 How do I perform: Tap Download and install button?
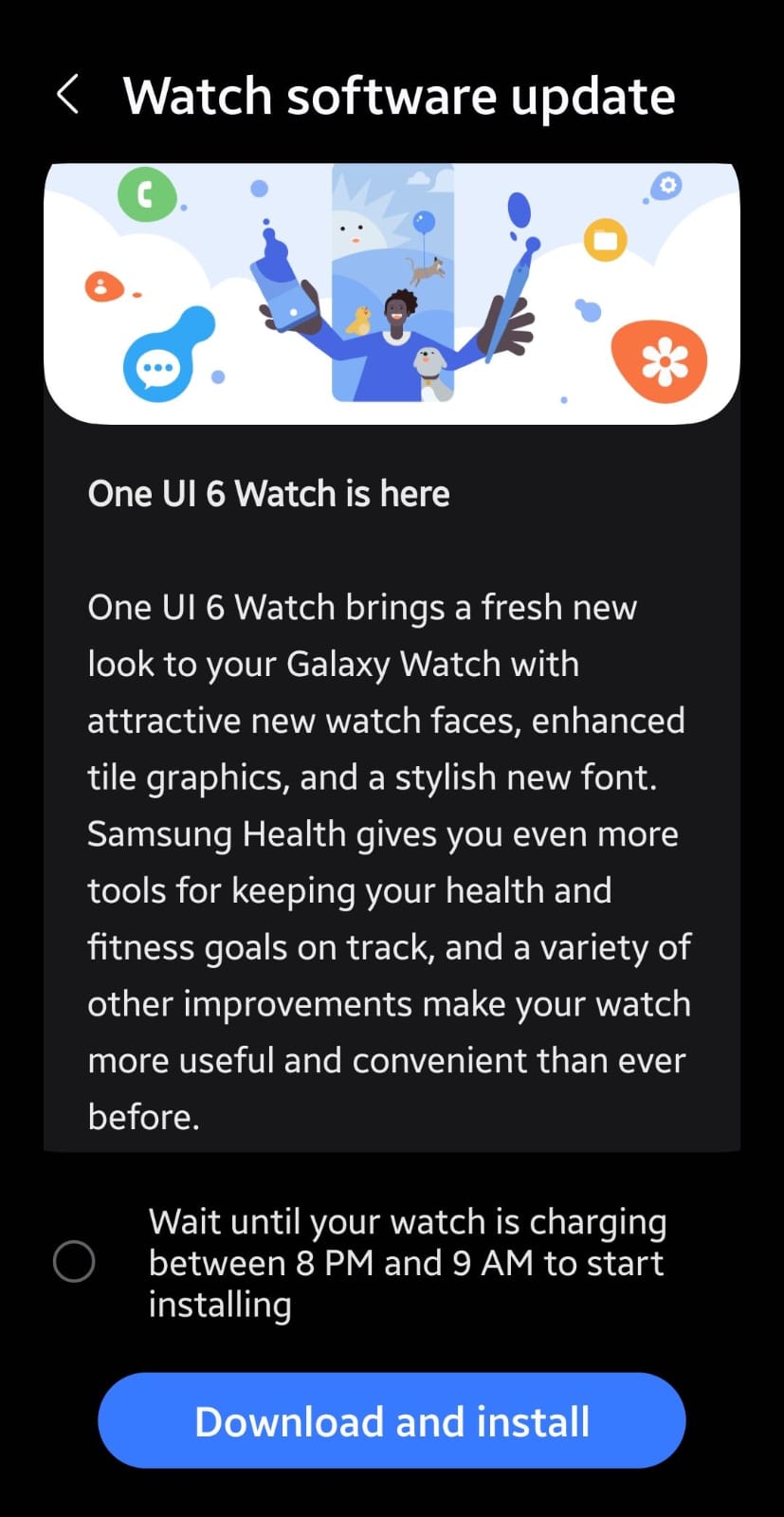pos(392,1420)
